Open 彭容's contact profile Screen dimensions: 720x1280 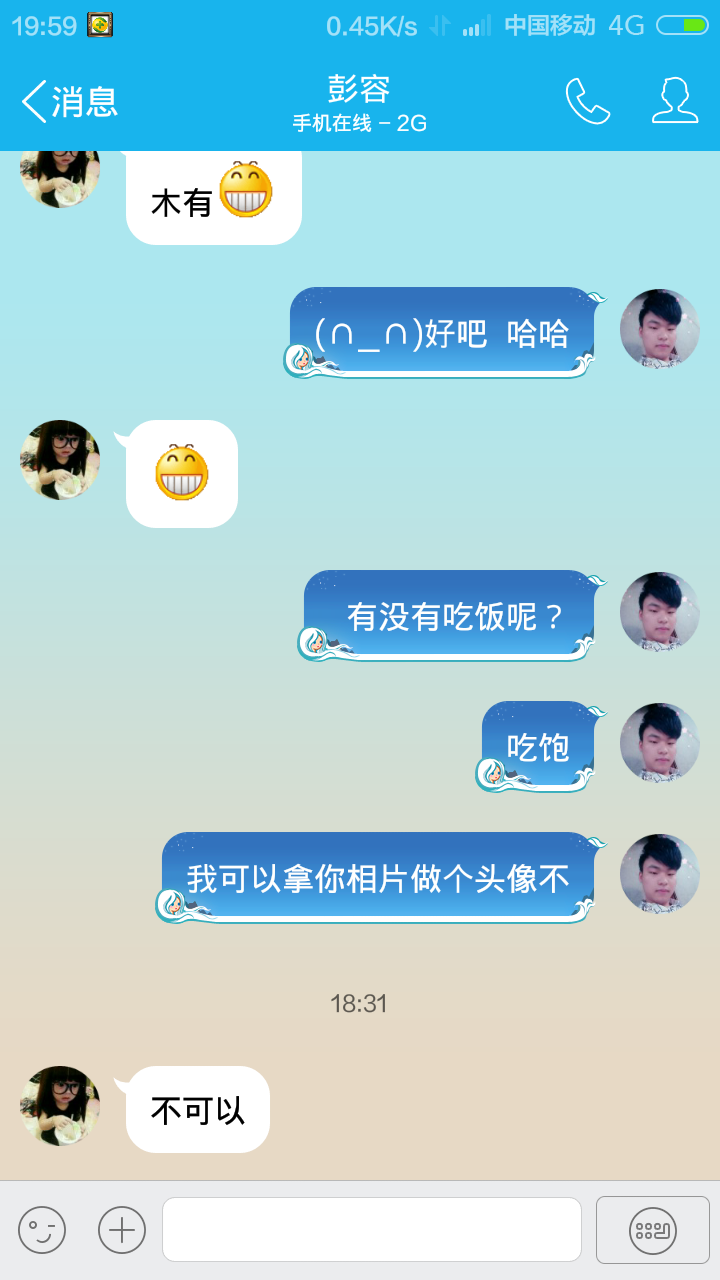pyautogui.click(x=675, y=101)
